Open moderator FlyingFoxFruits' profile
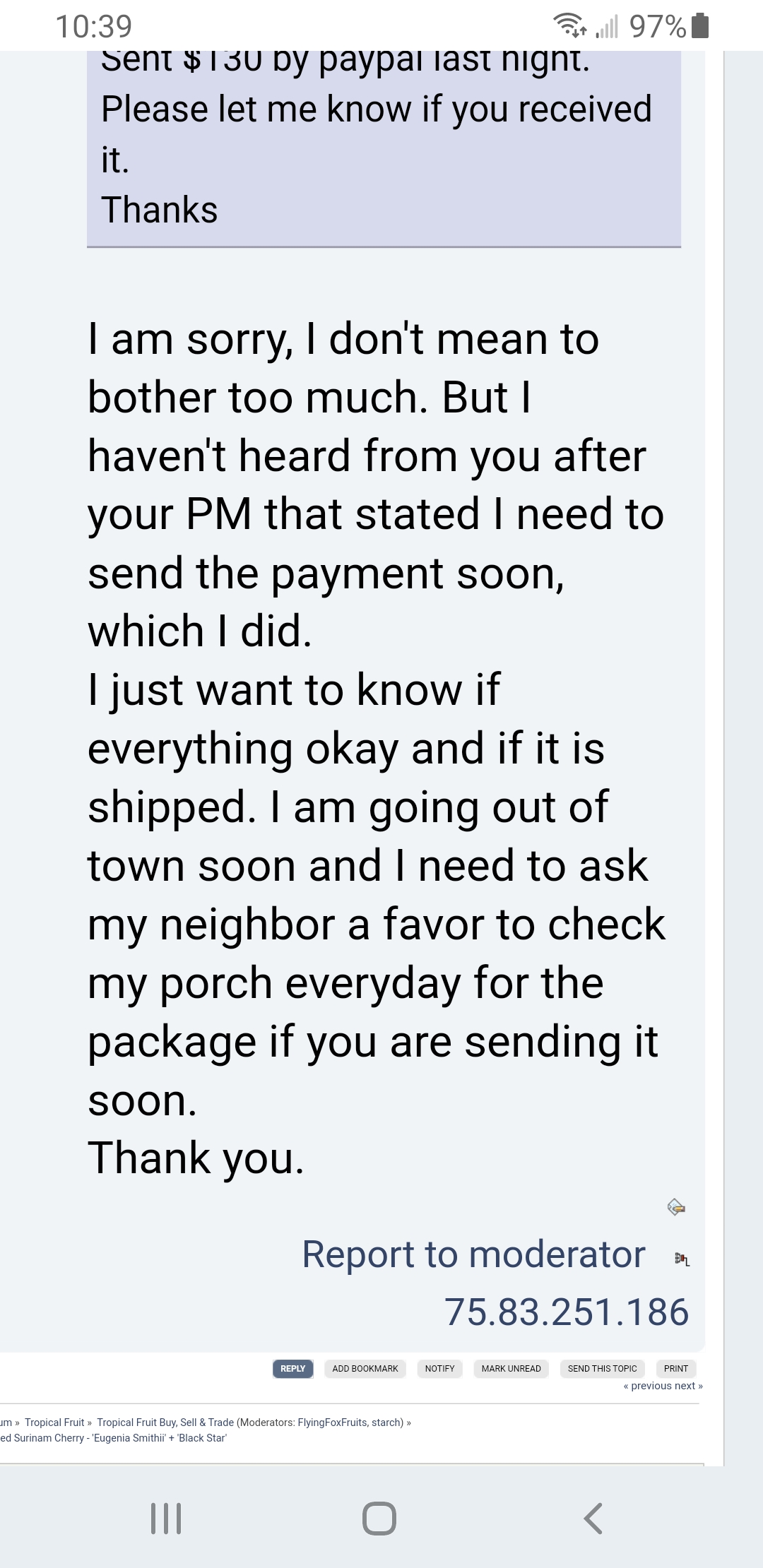 coord(331,1423)
